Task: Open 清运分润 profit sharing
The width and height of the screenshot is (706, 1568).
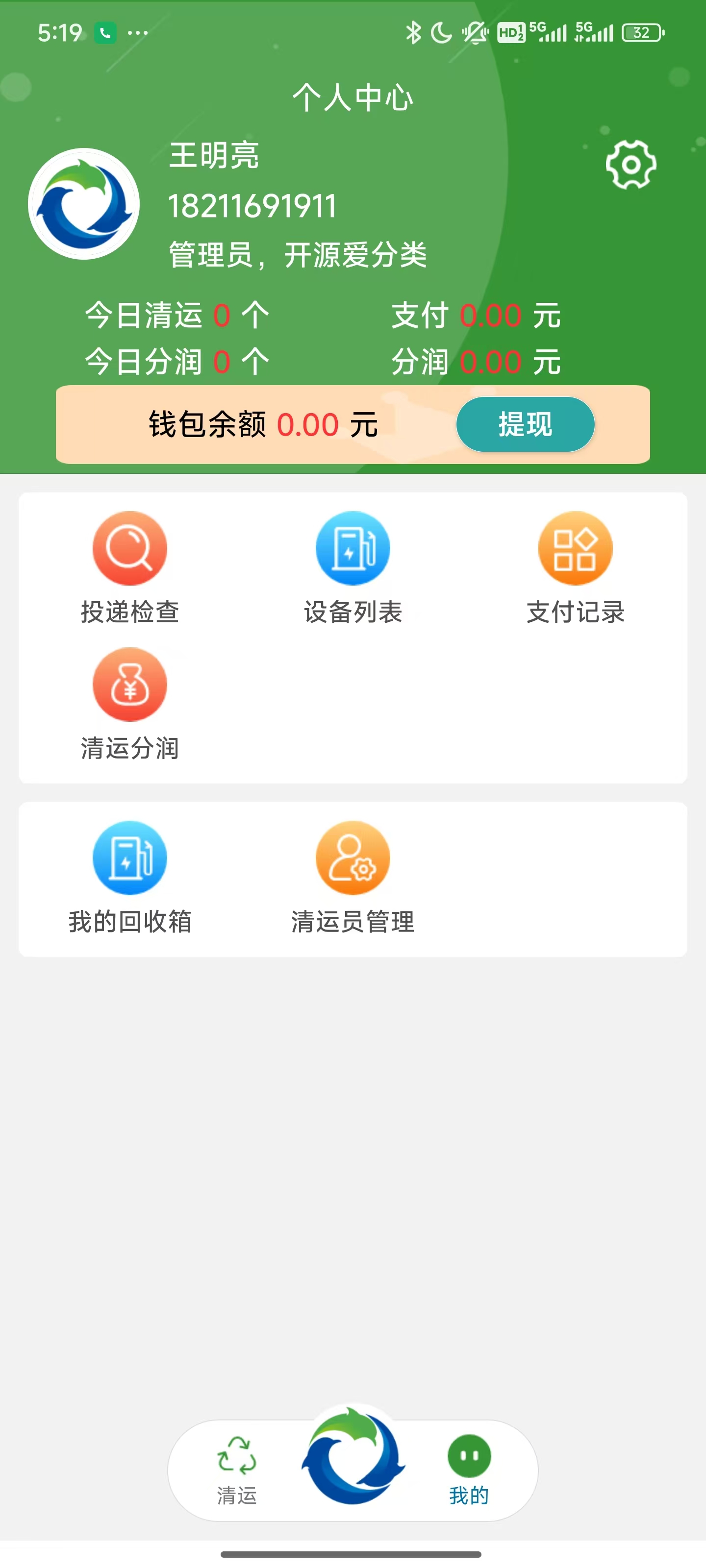Action: coord(130,704)
